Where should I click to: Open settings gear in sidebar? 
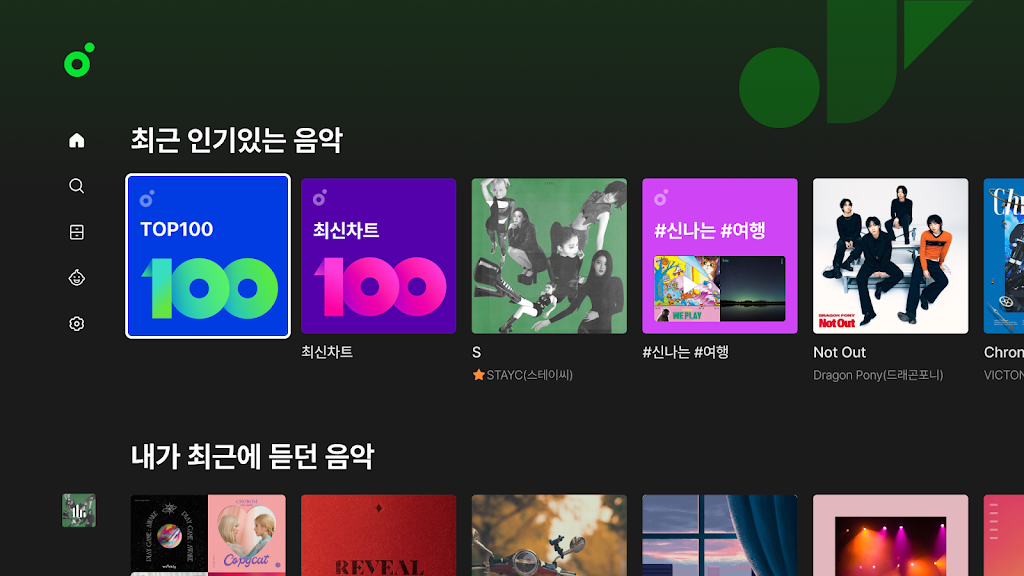pyautogui.click(x=77, y=324)
